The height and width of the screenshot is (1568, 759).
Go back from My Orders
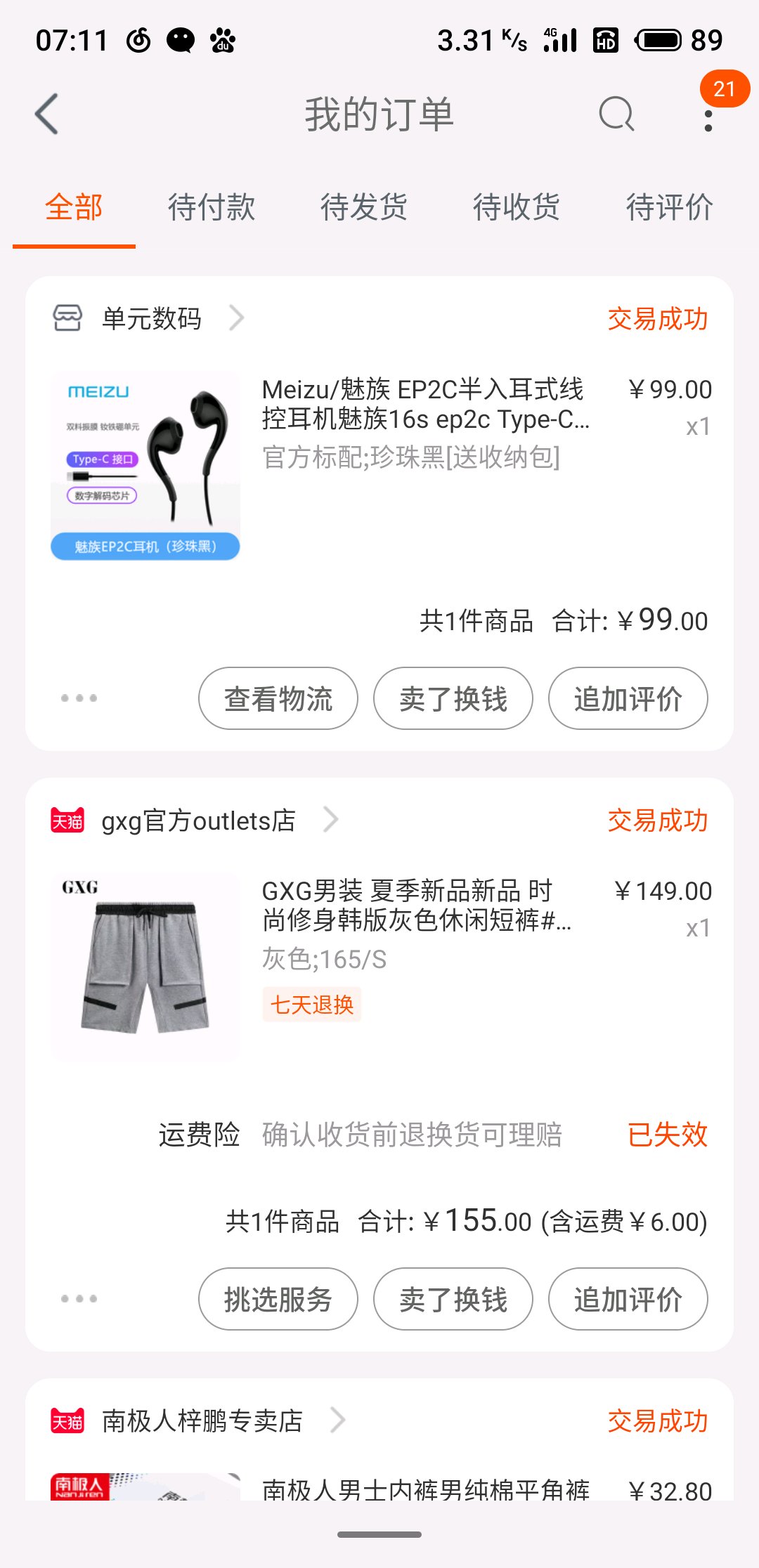point(47,114)
